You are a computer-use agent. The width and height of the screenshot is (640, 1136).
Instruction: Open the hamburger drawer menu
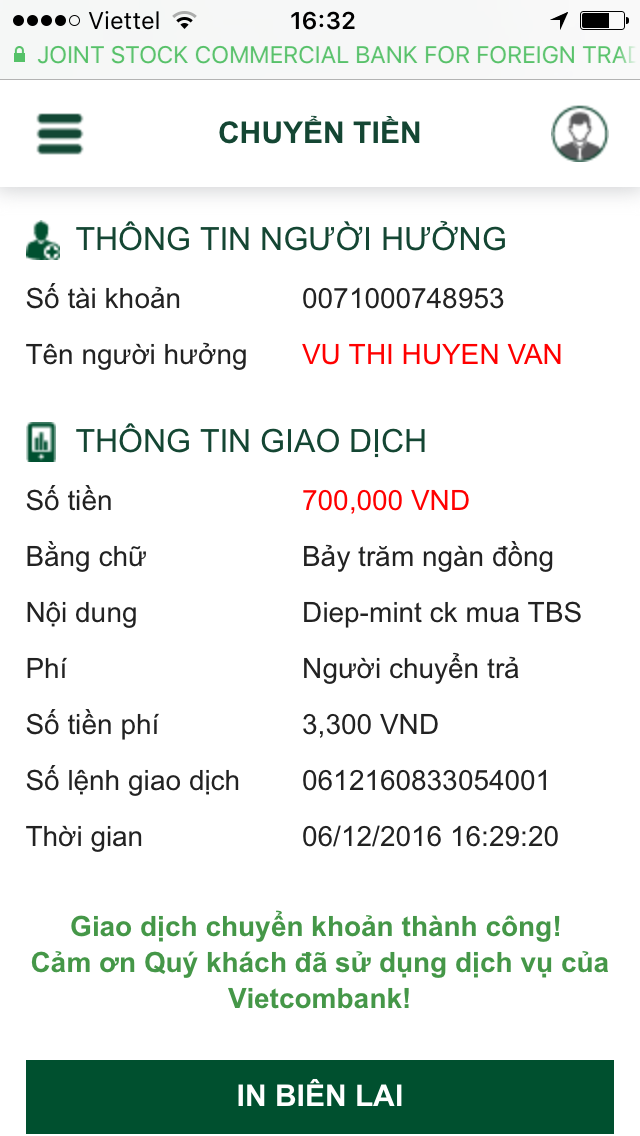pyautogui.click(x=60, y=133)
